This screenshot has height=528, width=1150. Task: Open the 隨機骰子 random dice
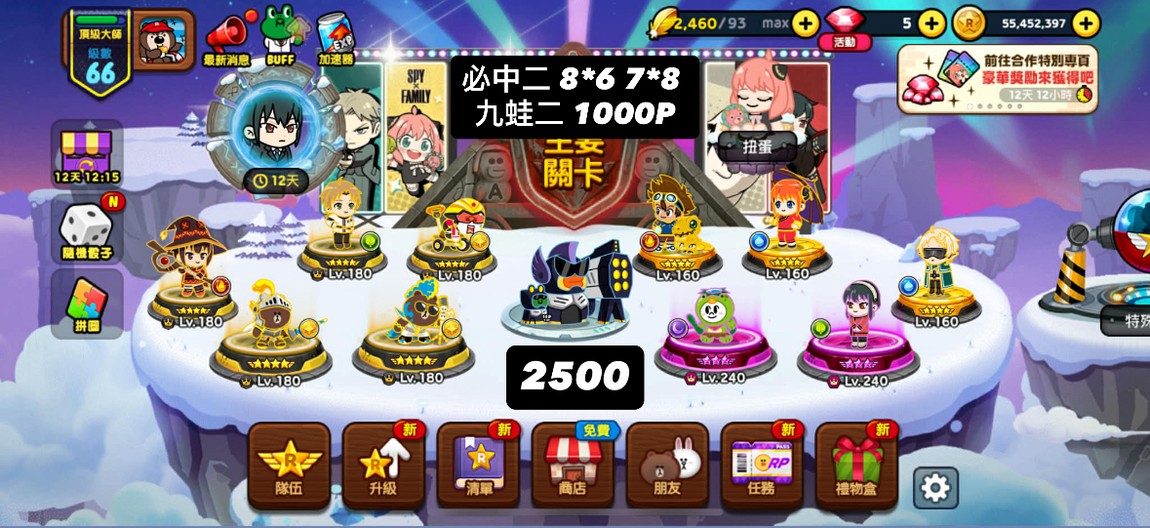[x=87, y=231]
